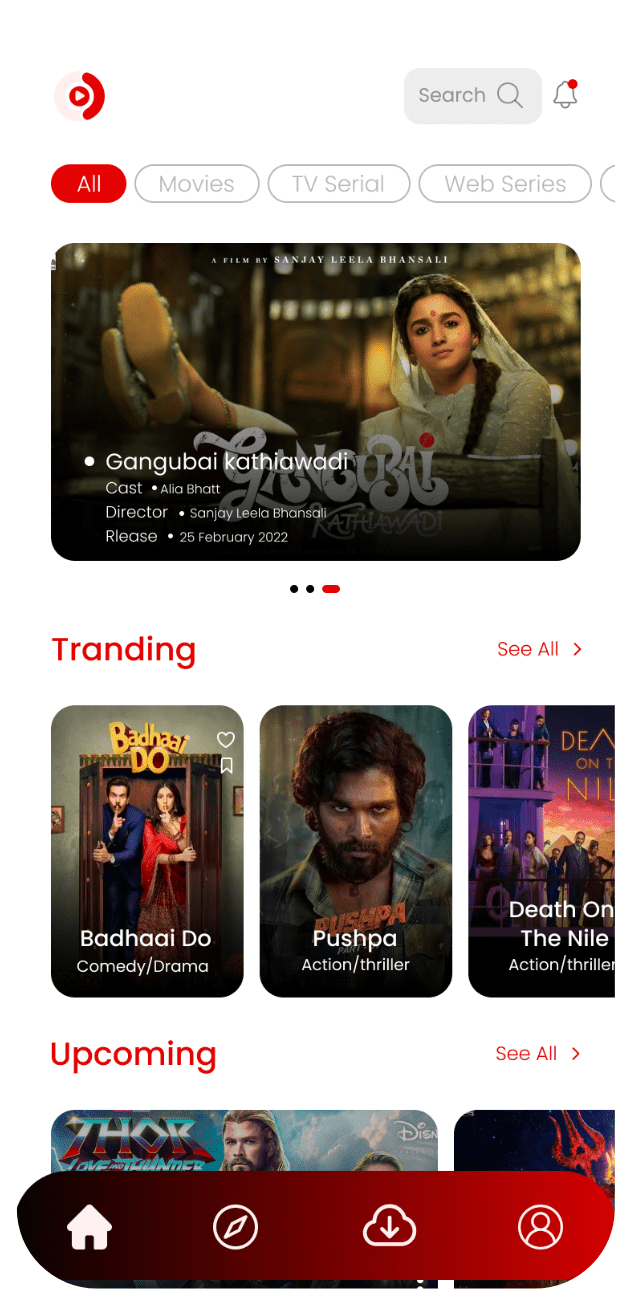Switch to the Web Series category
The height and width of the screenshot is (1300, 631).
504,184
